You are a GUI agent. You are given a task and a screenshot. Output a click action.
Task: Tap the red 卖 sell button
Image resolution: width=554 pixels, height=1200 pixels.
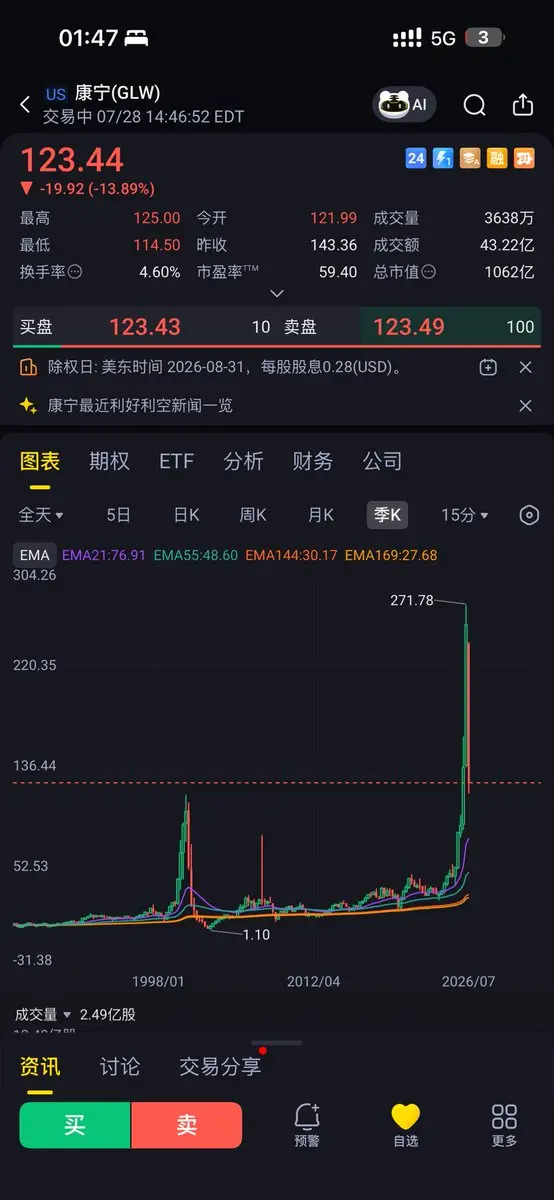[187, 1125]
